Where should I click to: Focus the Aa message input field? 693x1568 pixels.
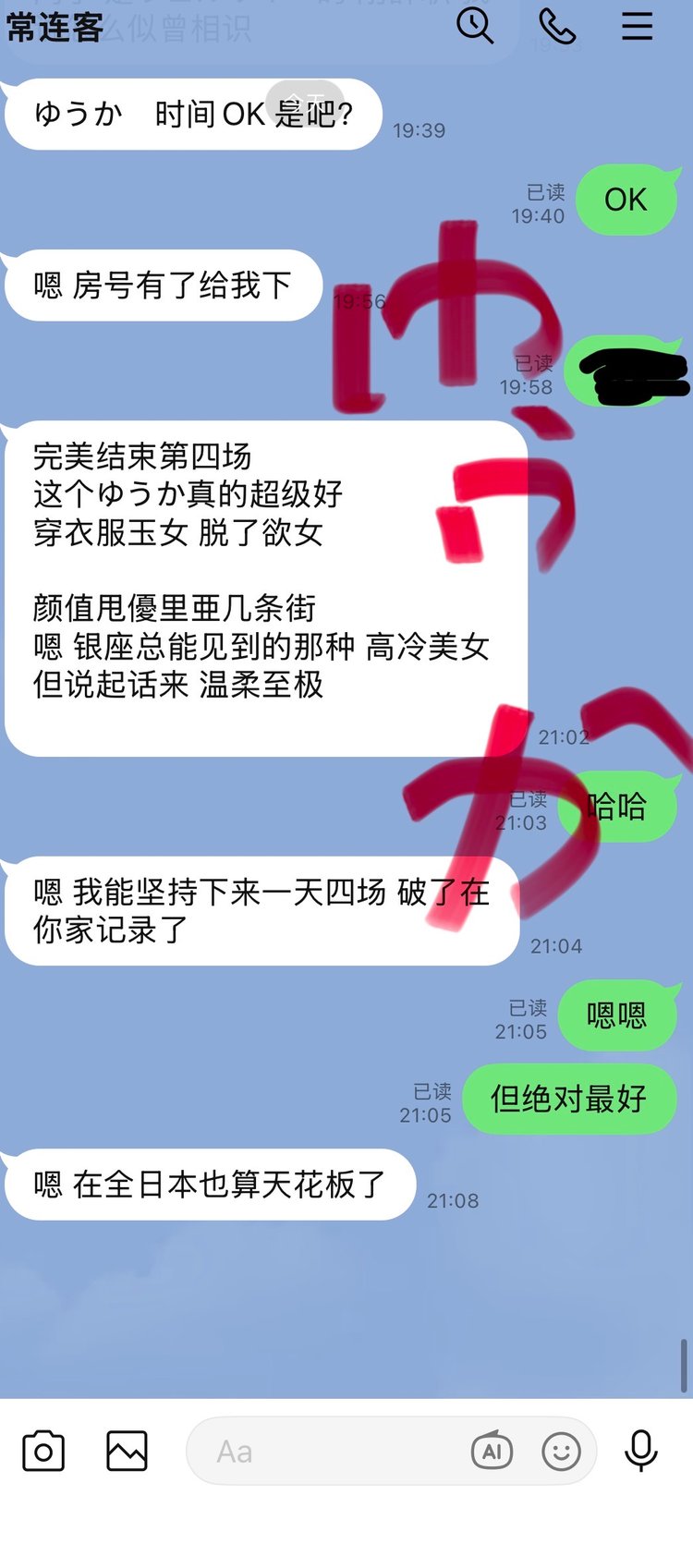(323, 1452)
